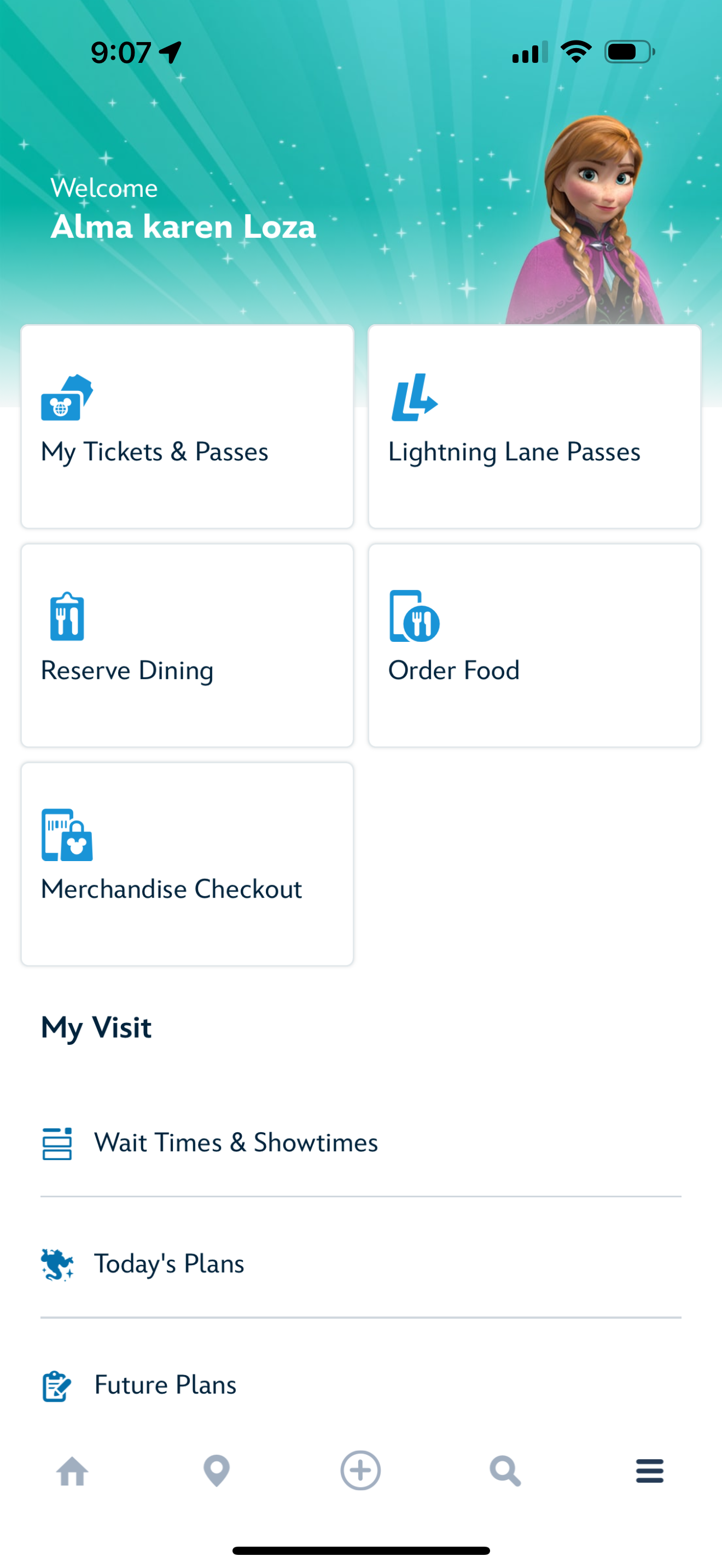Select the hamburger menu tab
722x1568 pixels.
pyautogui.click(x=650, y=1471)
